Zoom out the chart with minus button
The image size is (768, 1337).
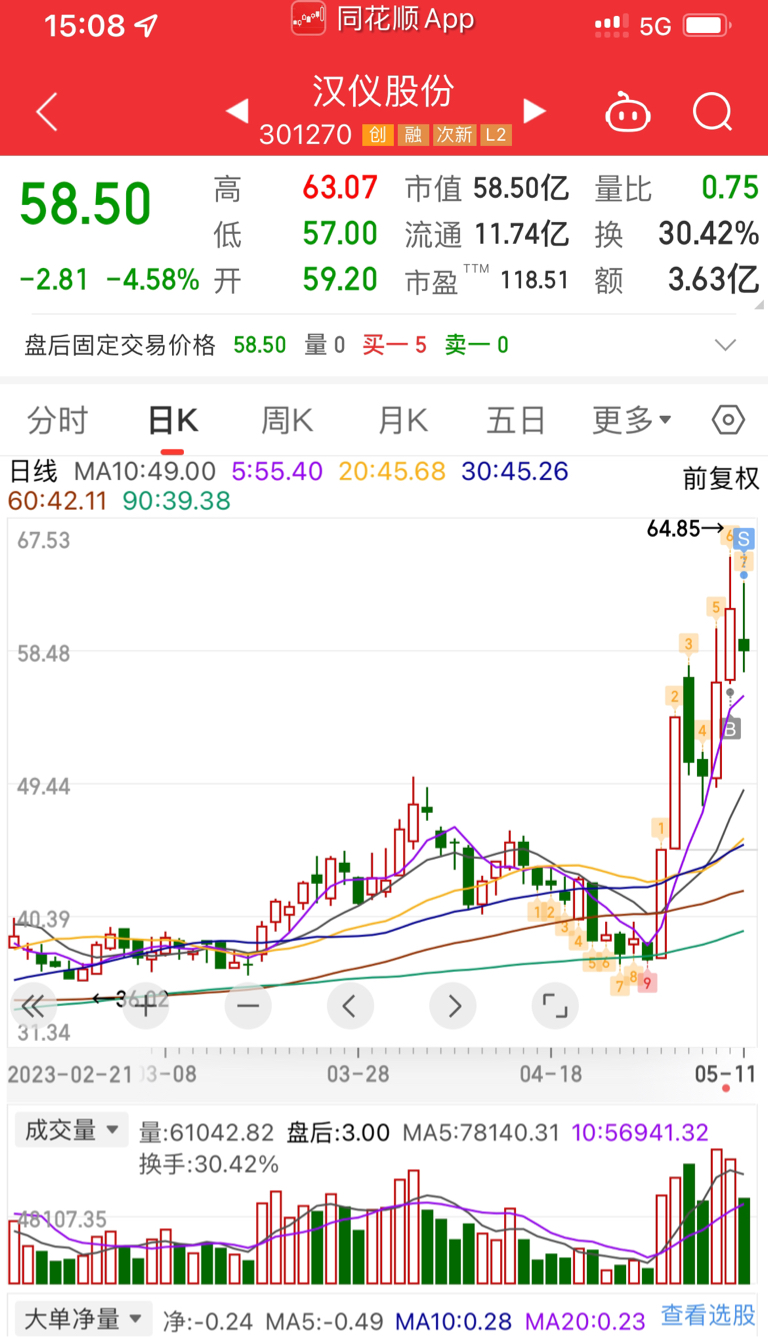(248, 1005)
